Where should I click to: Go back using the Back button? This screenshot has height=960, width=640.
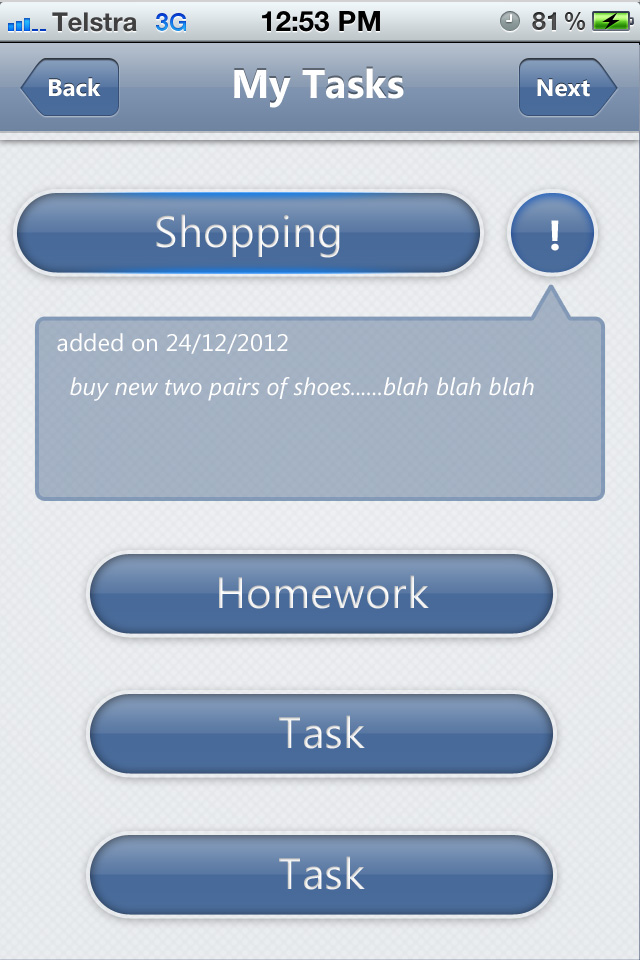tap(71, 88)
